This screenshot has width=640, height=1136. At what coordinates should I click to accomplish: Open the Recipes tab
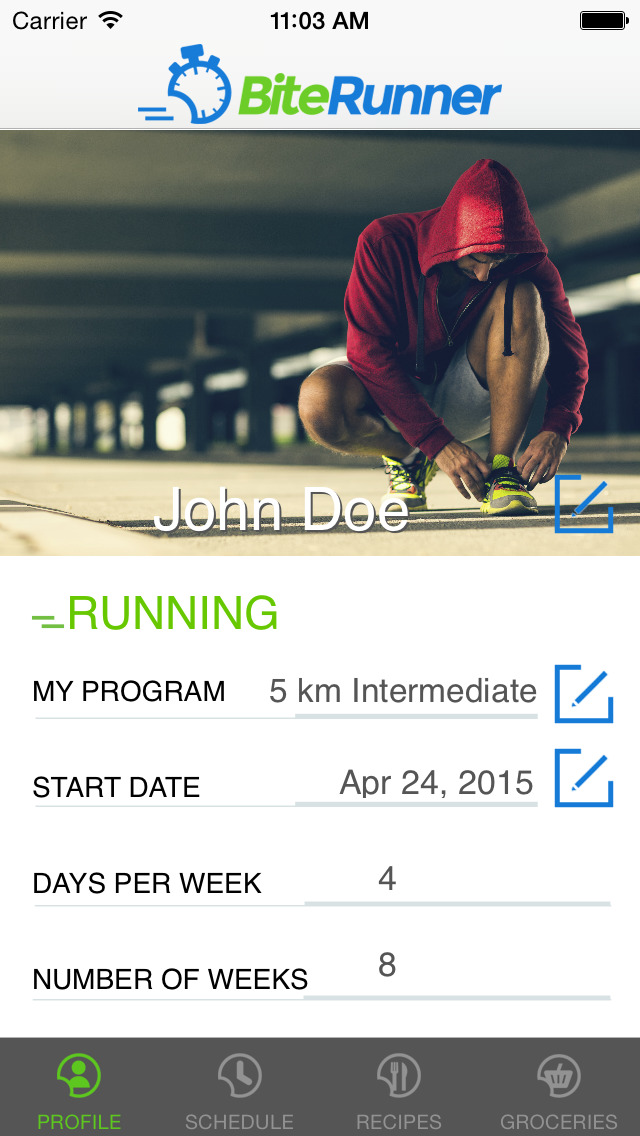pos(399,1092)
